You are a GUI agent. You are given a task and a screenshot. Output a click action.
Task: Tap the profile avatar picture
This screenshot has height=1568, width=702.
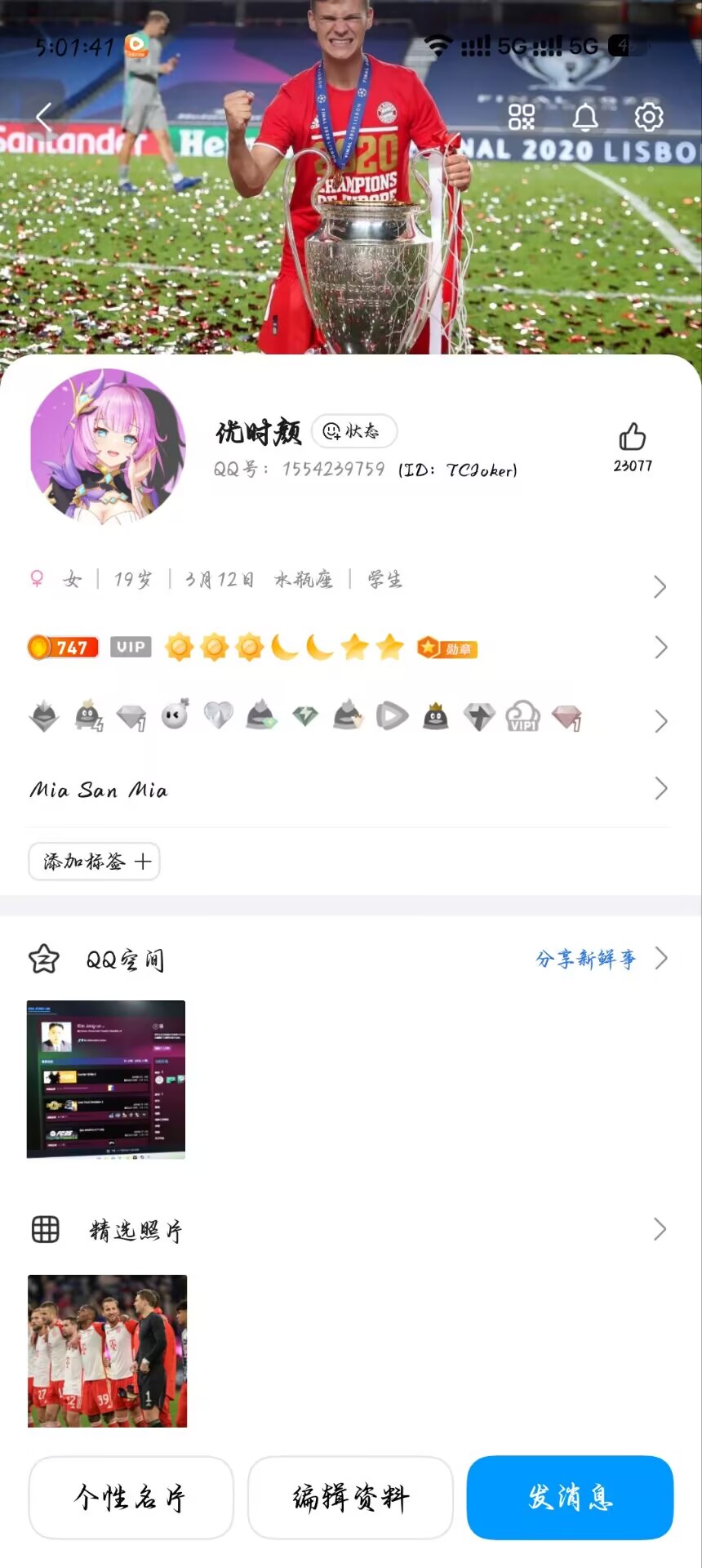pyautogui.click(x=108, y=446)
